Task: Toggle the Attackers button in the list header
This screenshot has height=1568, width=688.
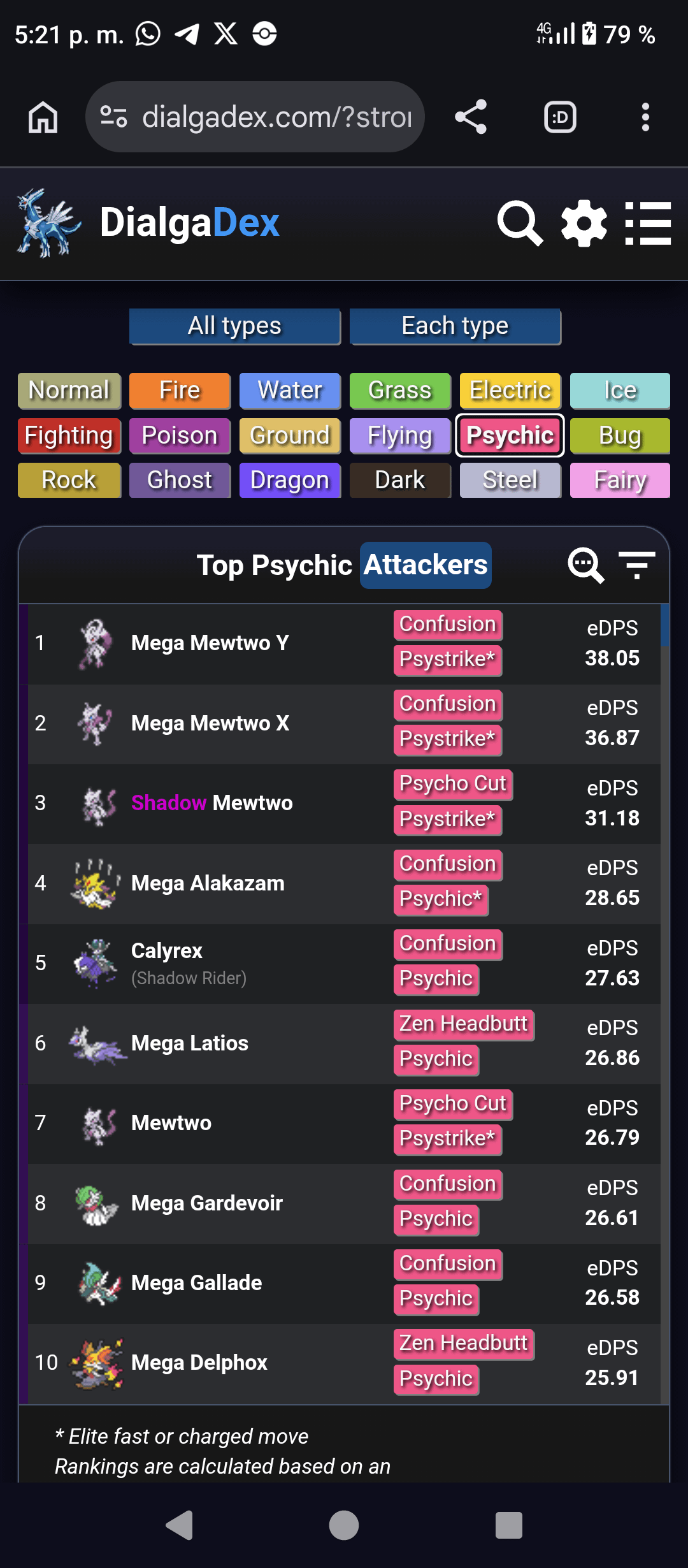Action: 426,565
